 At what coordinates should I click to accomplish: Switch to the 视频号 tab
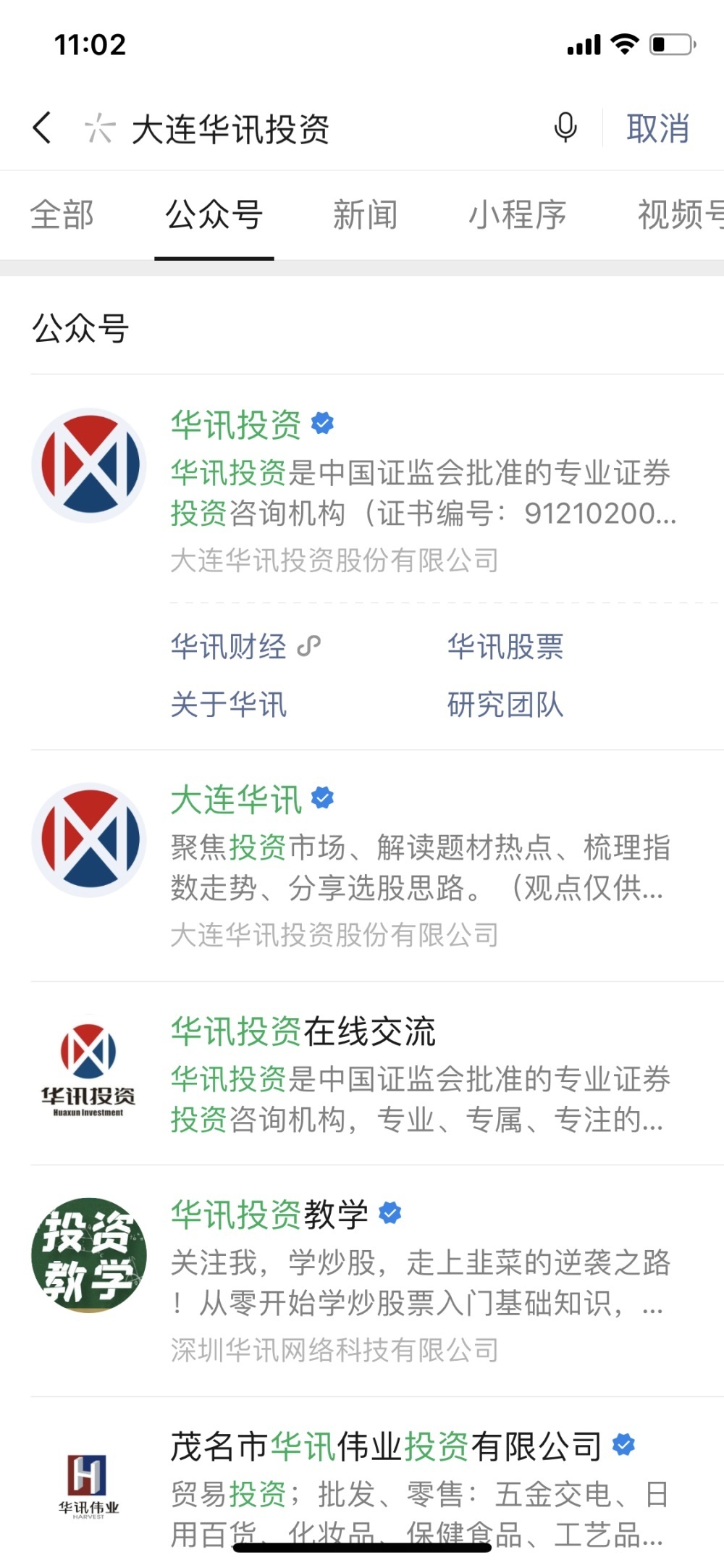point(679,215)
